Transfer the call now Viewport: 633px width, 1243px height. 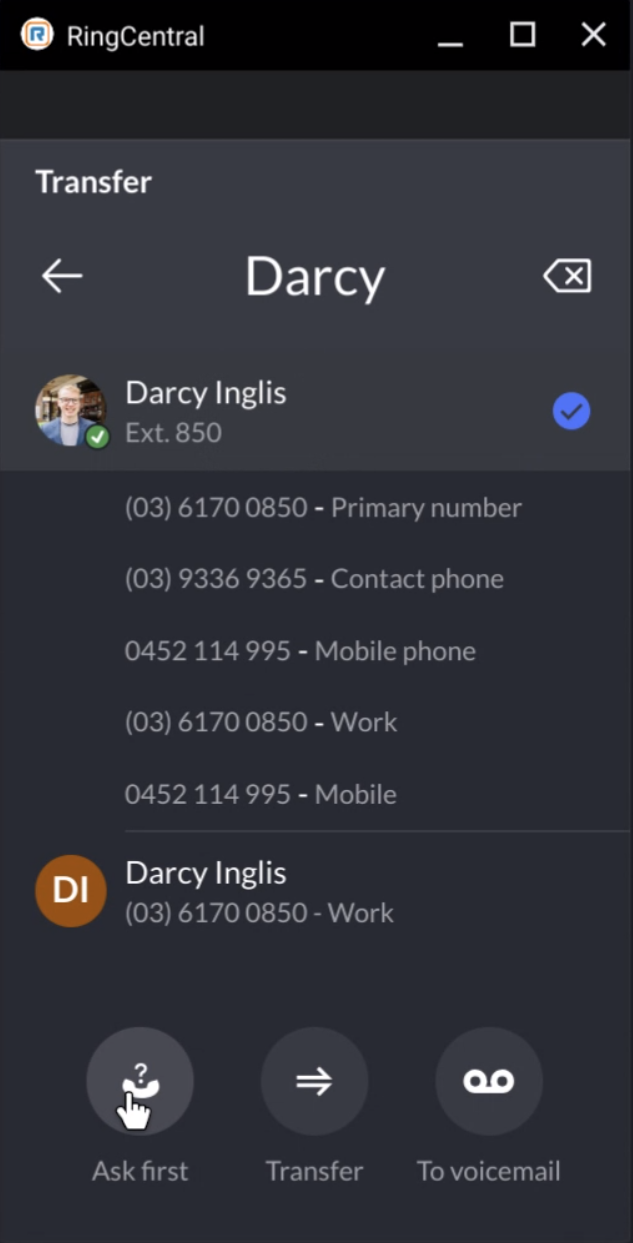(x=314, y=1081)
